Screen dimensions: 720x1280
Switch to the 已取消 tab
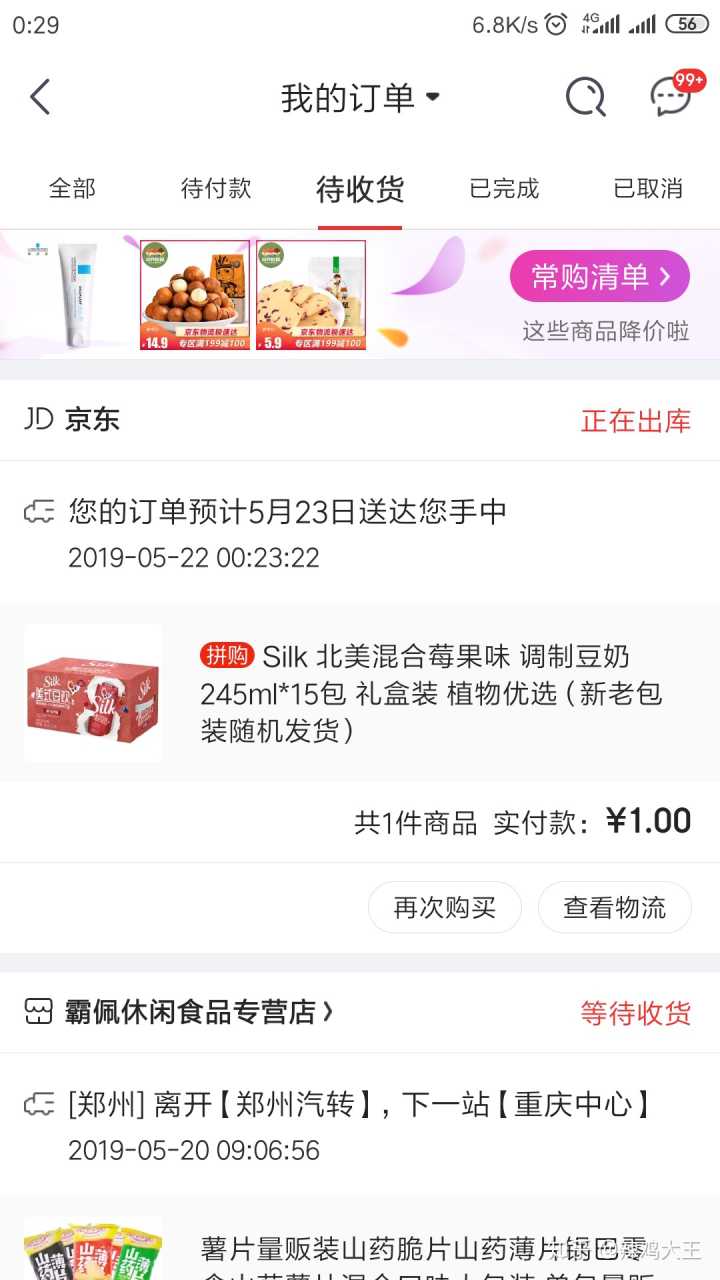point(648,188)
